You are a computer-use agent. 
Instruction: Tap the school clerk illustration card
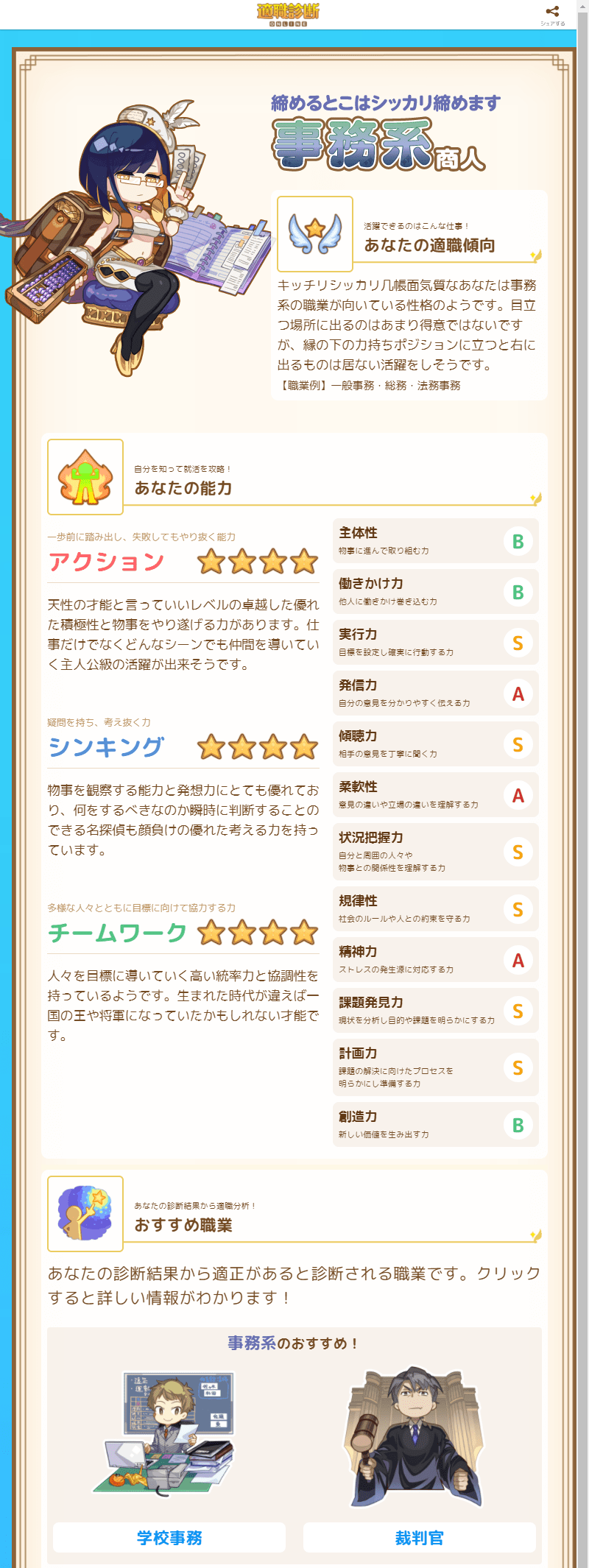pos(169,1434)
